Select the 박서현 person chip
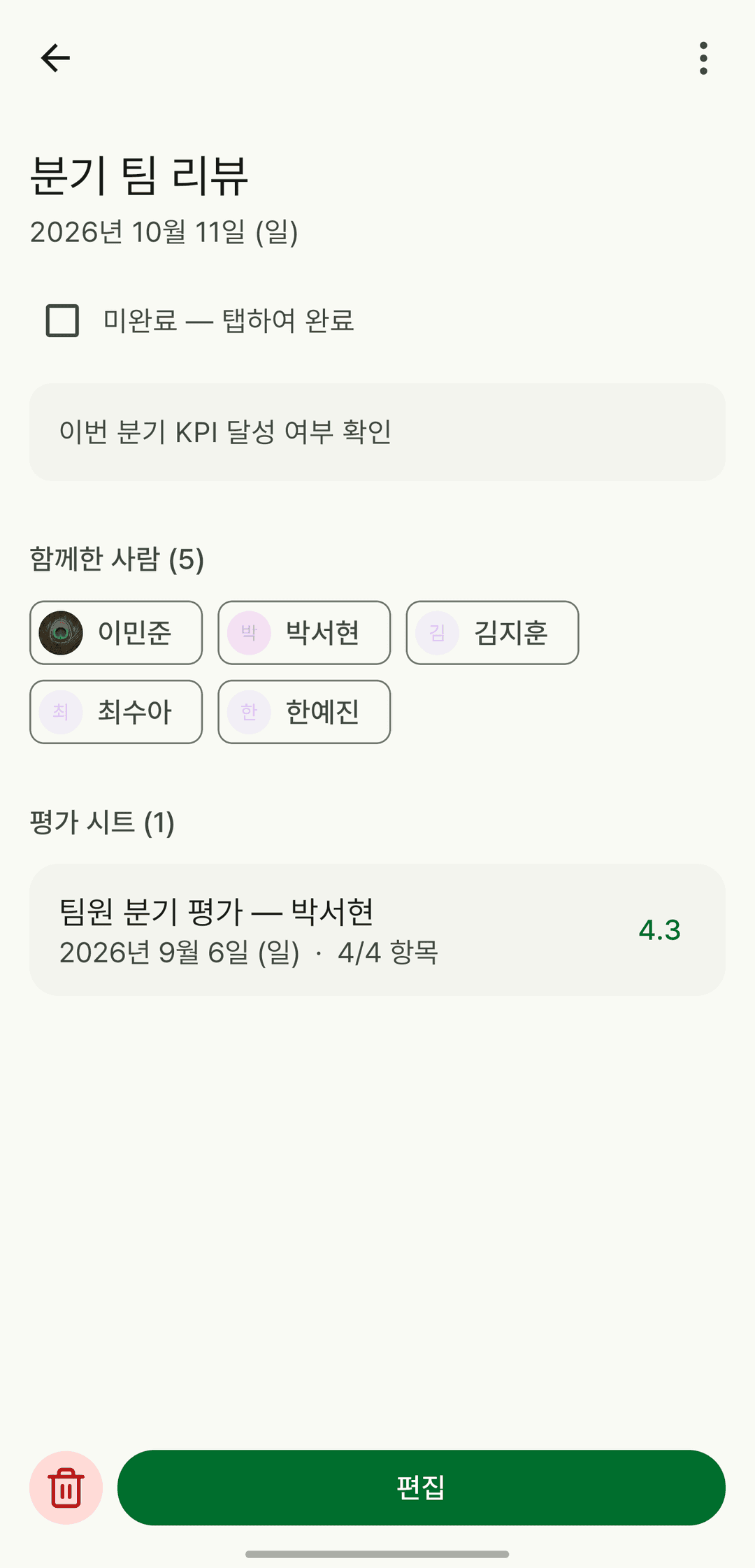The height and width of the screenshot is (1568, 755). pos(304,633)
